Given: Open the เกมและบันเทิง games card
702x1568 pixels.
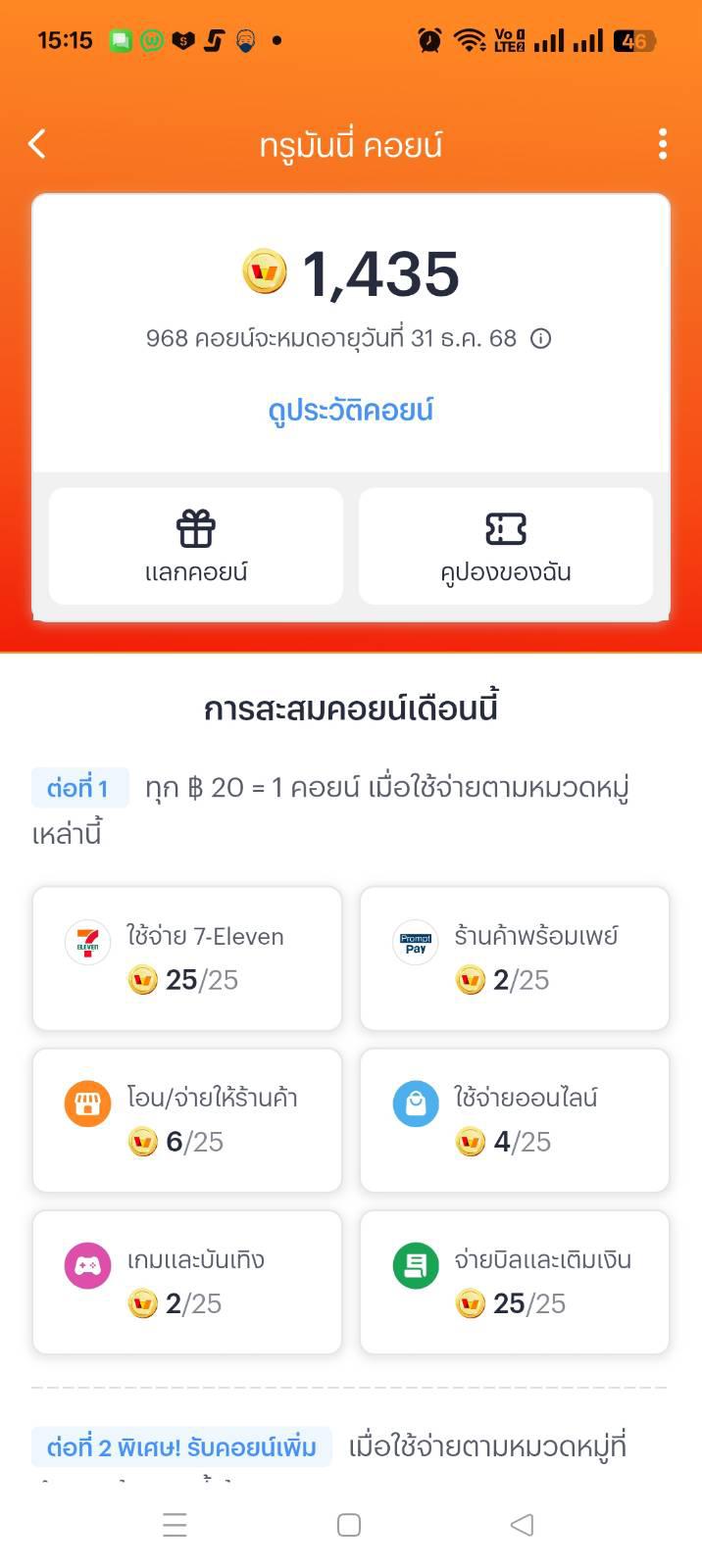Looking at the screenshot, I should click(187, 1282).
